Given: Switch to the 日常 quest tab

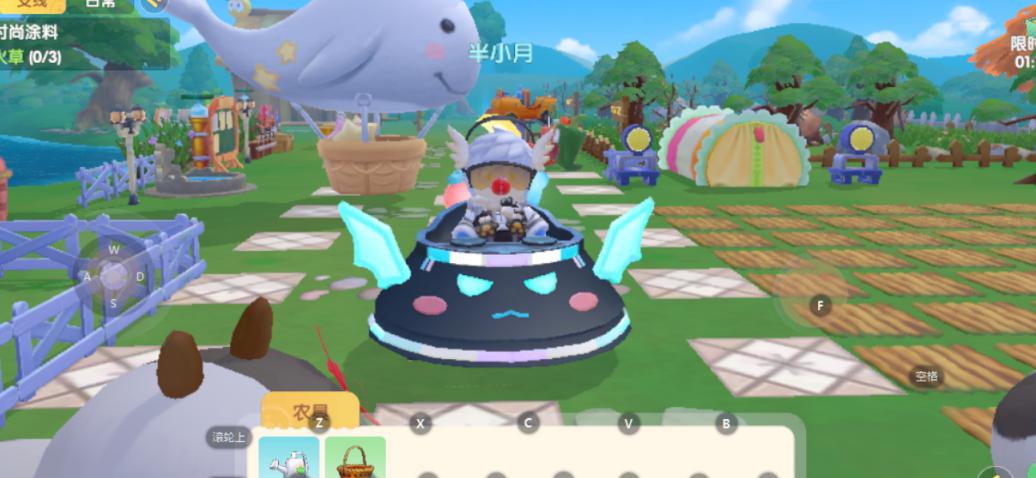Looking at the screenshot, I should click(100, 4).
